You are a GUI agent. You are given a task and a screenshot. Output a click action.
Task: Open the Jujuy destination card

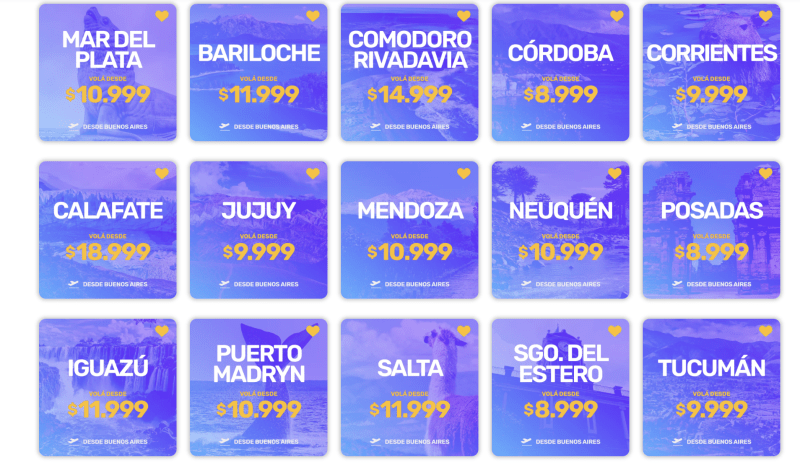click(259, 232)
